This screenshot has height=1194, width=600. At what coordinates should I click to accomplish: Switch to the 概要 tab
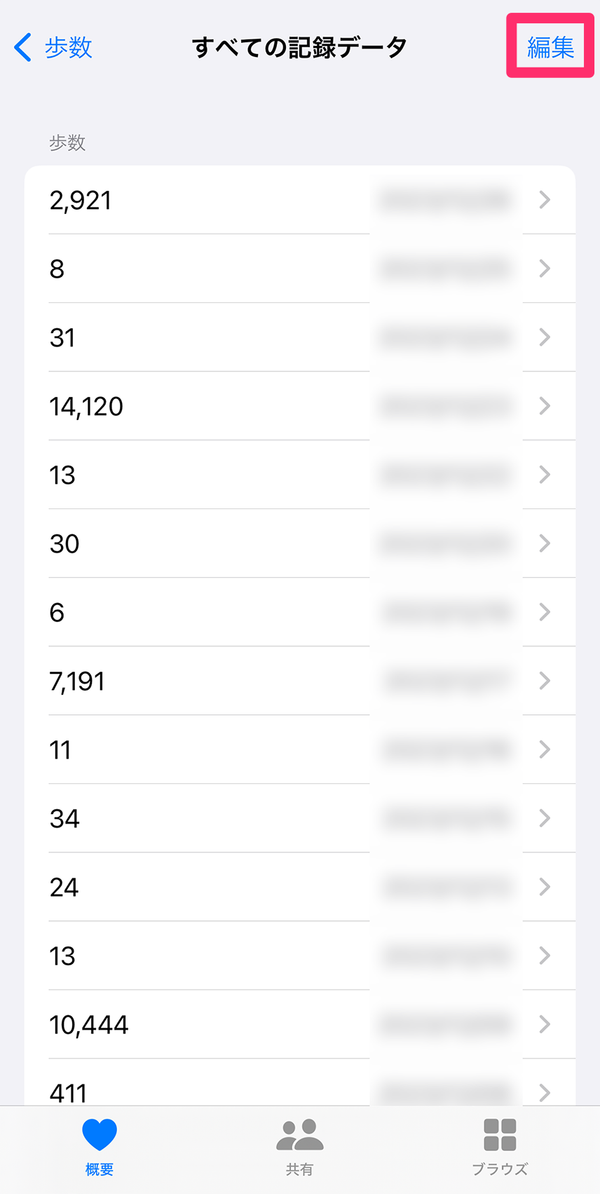point(100,1147)
